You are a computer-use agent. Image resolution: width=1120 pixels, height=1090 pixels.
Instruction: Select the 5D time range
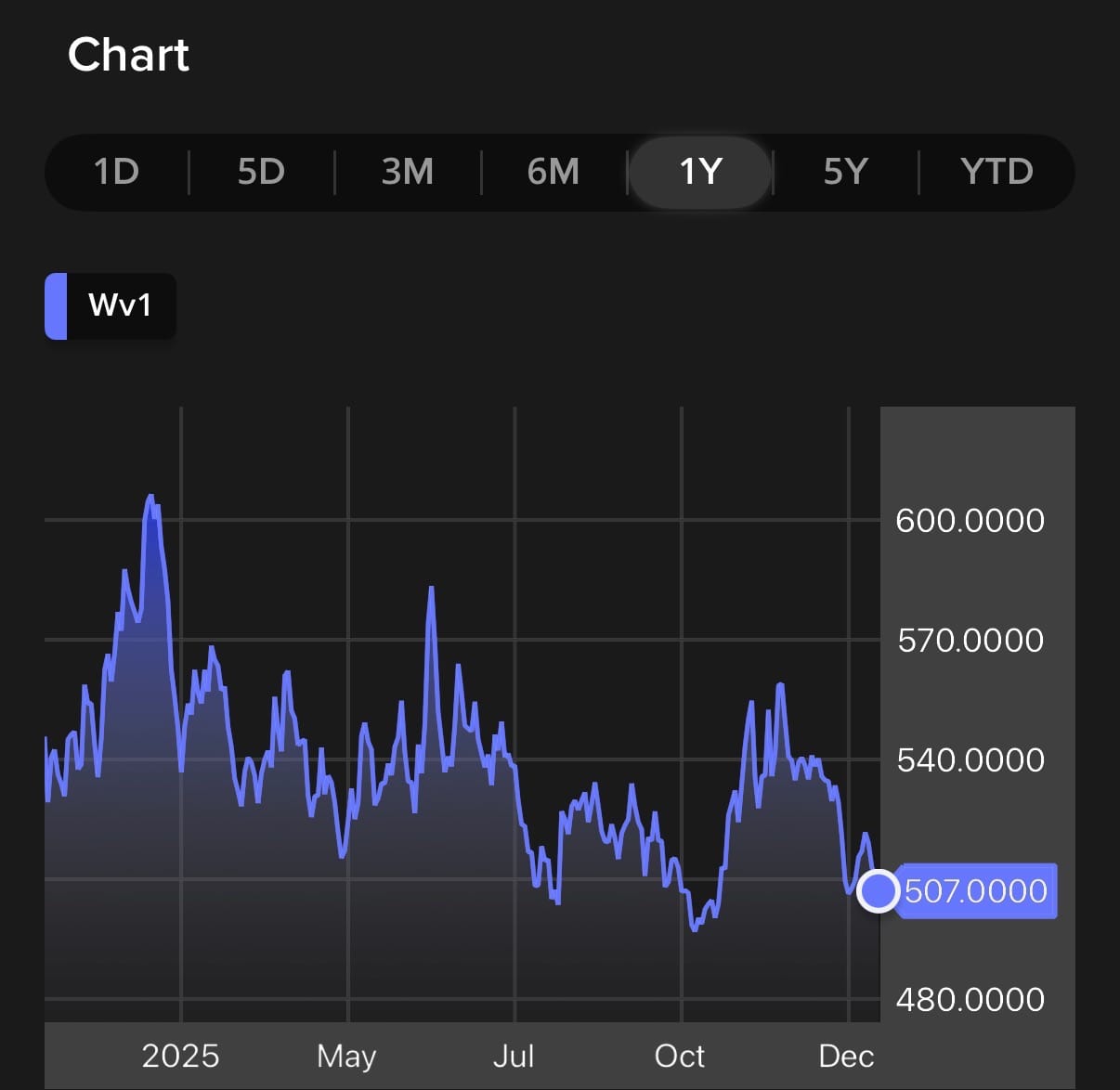point(261,172)
